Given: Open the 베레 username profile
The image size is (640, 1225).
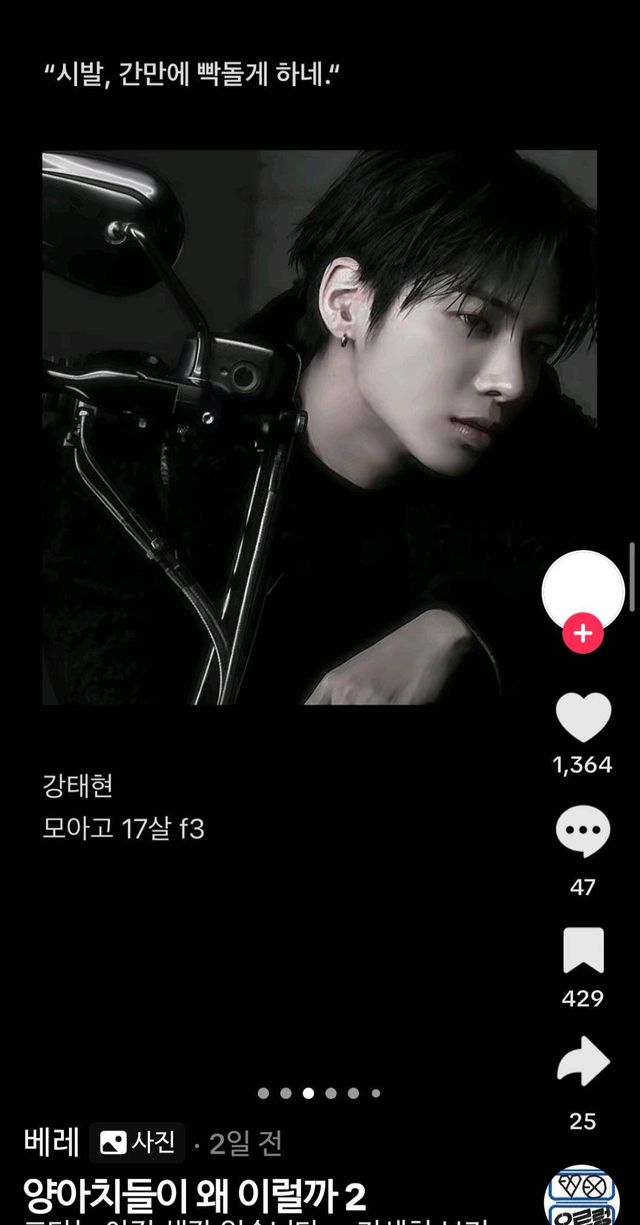Looking at the screenshot, I should [x=52, y=1141].
